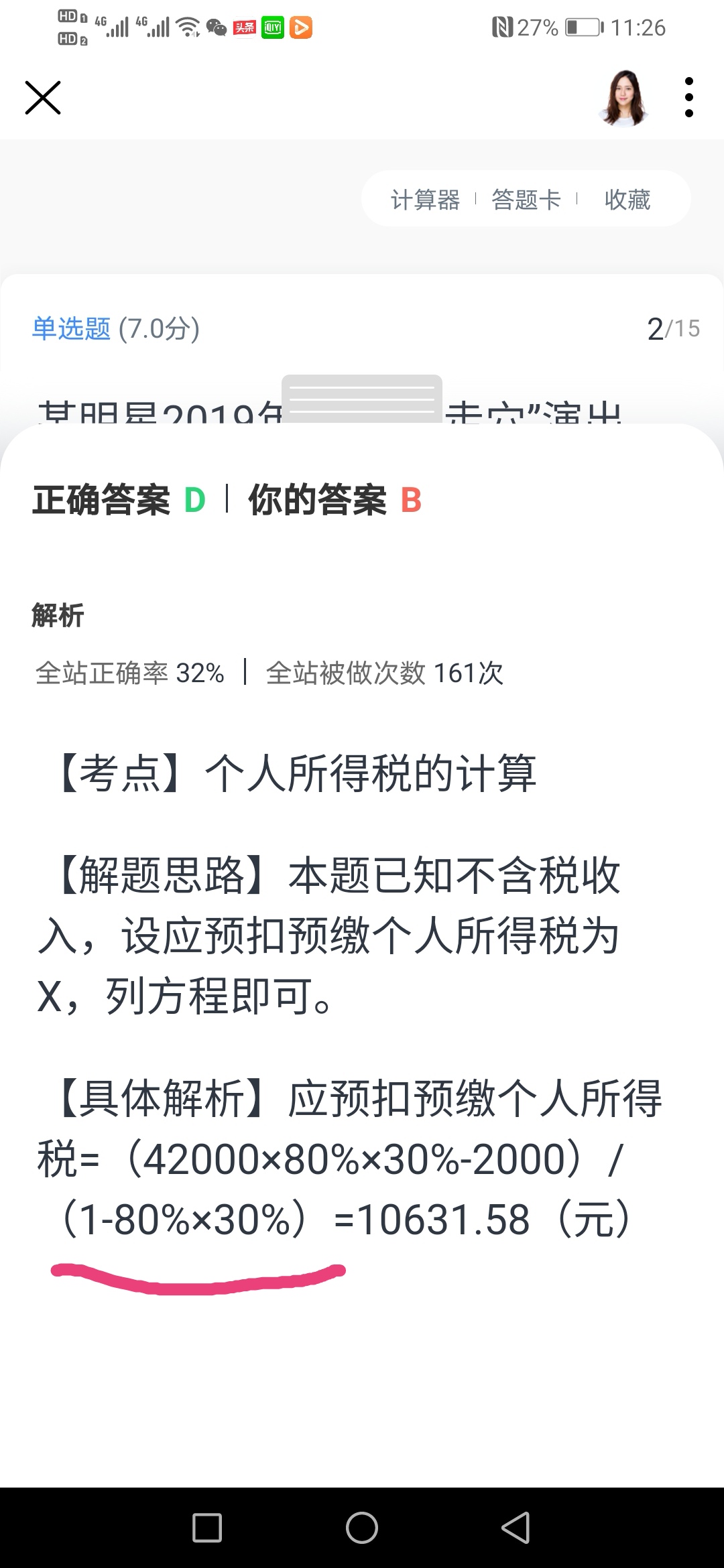Add this question to 收藏 favorites

627,200
